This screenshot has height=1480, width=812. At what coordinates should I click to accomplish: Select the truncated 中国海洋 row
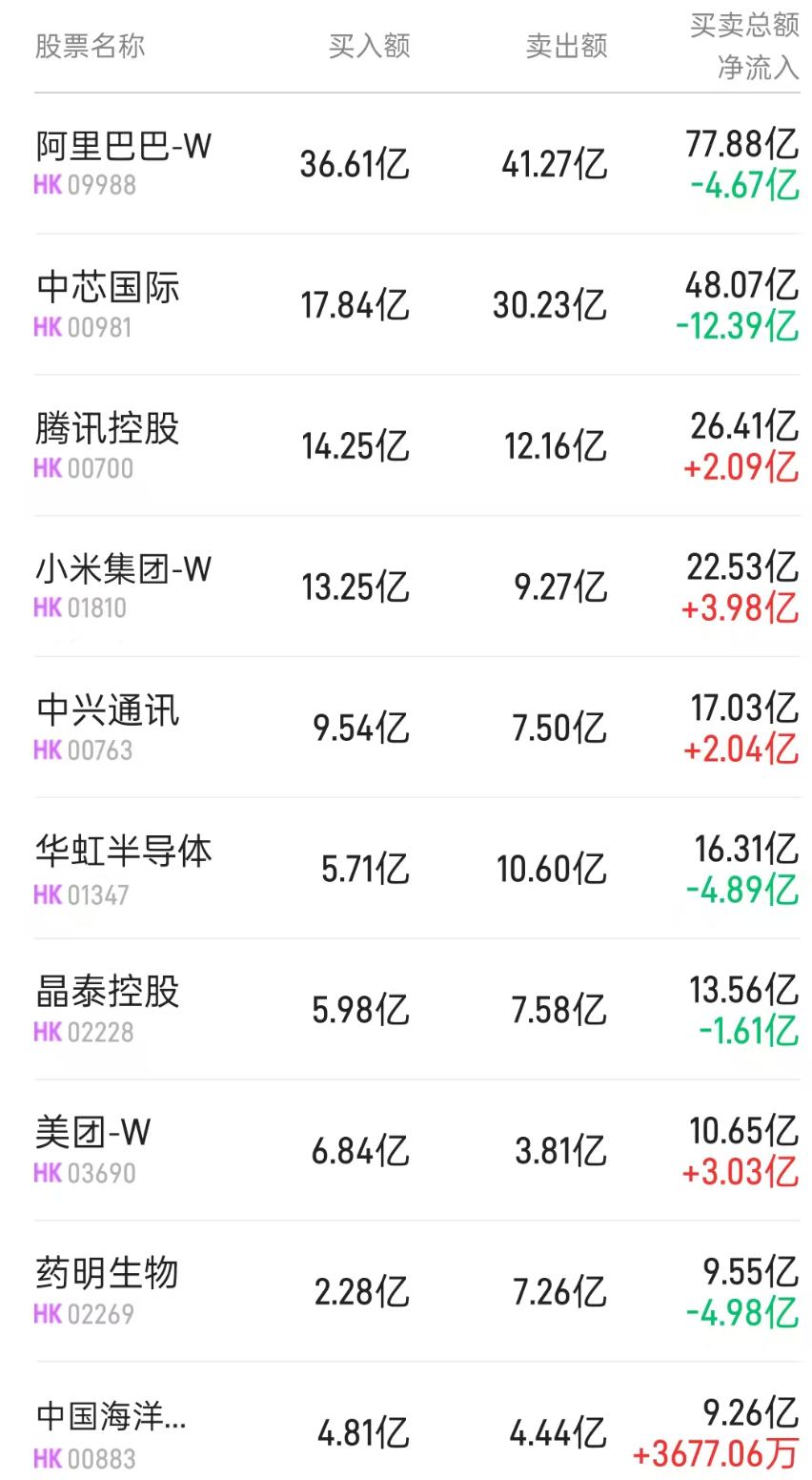click(x=110, y=1413)
